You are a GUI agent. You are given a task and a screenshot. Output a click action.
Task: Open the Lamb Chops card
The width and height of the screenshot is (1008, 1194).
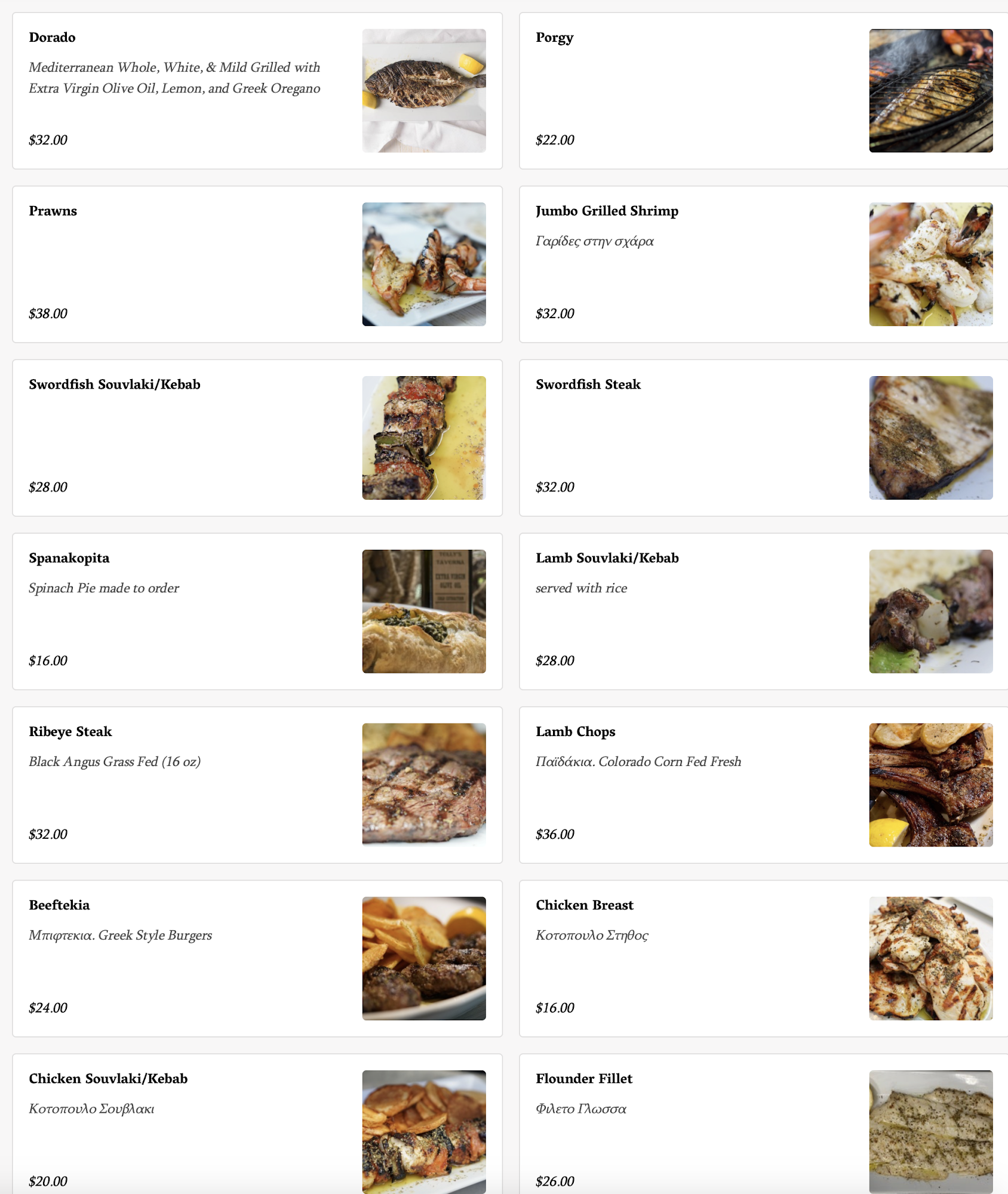(763, 785)
